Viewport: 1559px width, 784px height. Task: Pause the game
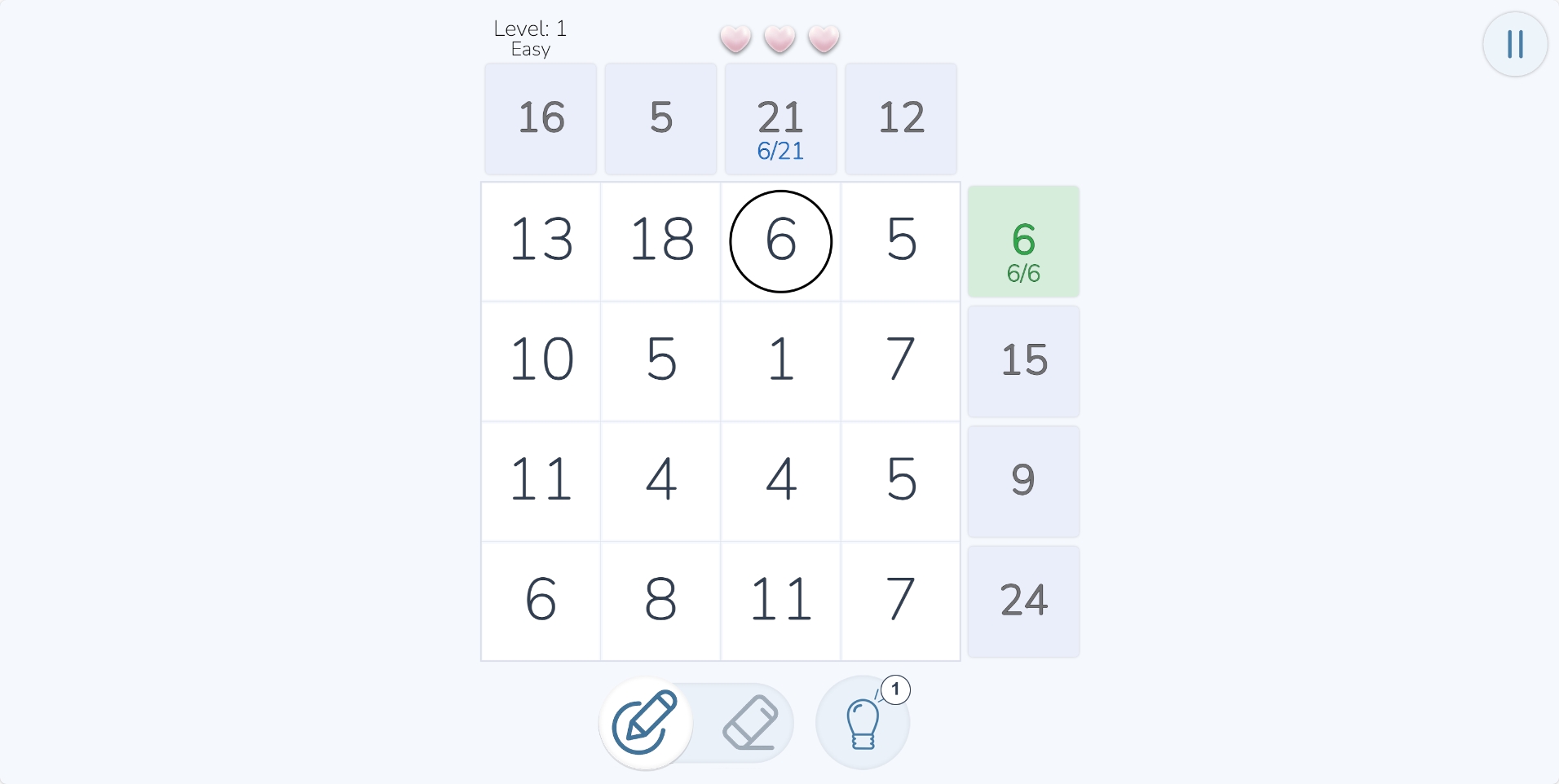1514,44
